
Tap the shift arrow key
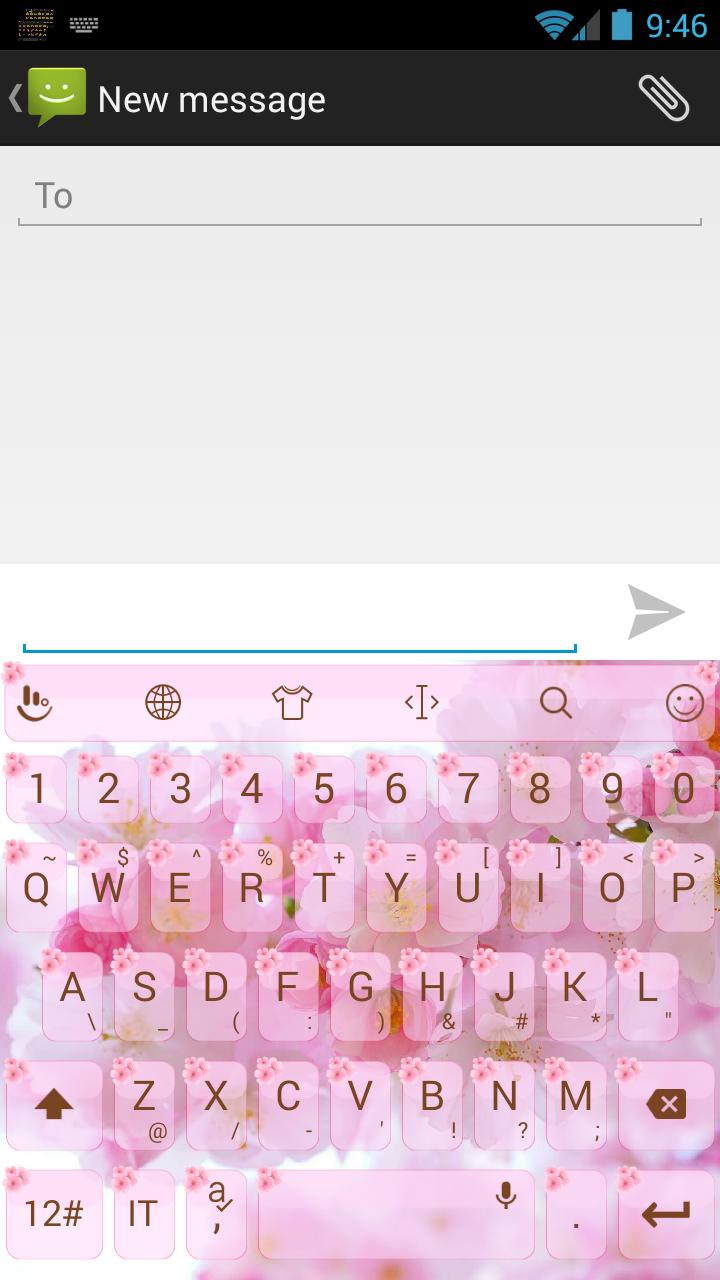[54, 1105]
